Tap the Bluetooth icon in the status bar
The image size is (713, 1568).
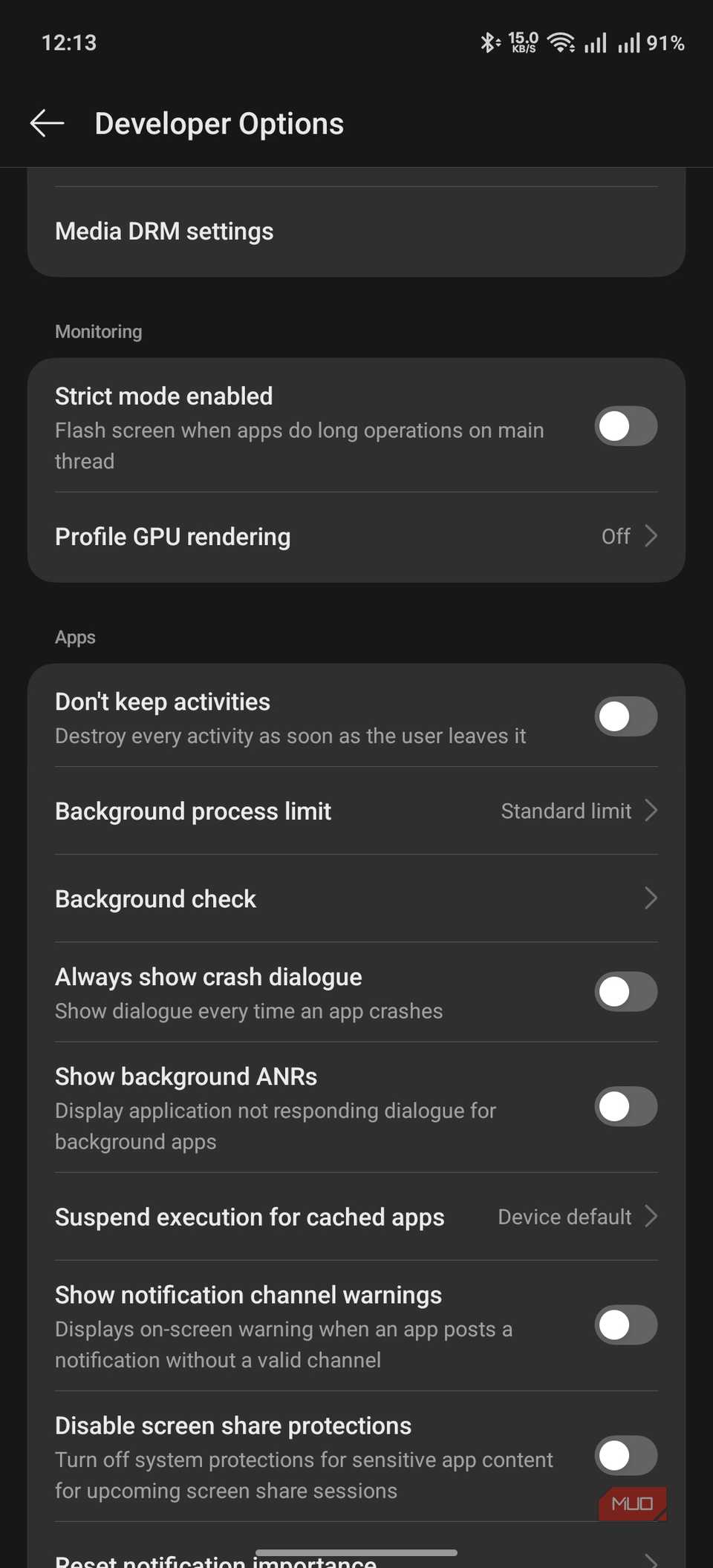[488, 42]
